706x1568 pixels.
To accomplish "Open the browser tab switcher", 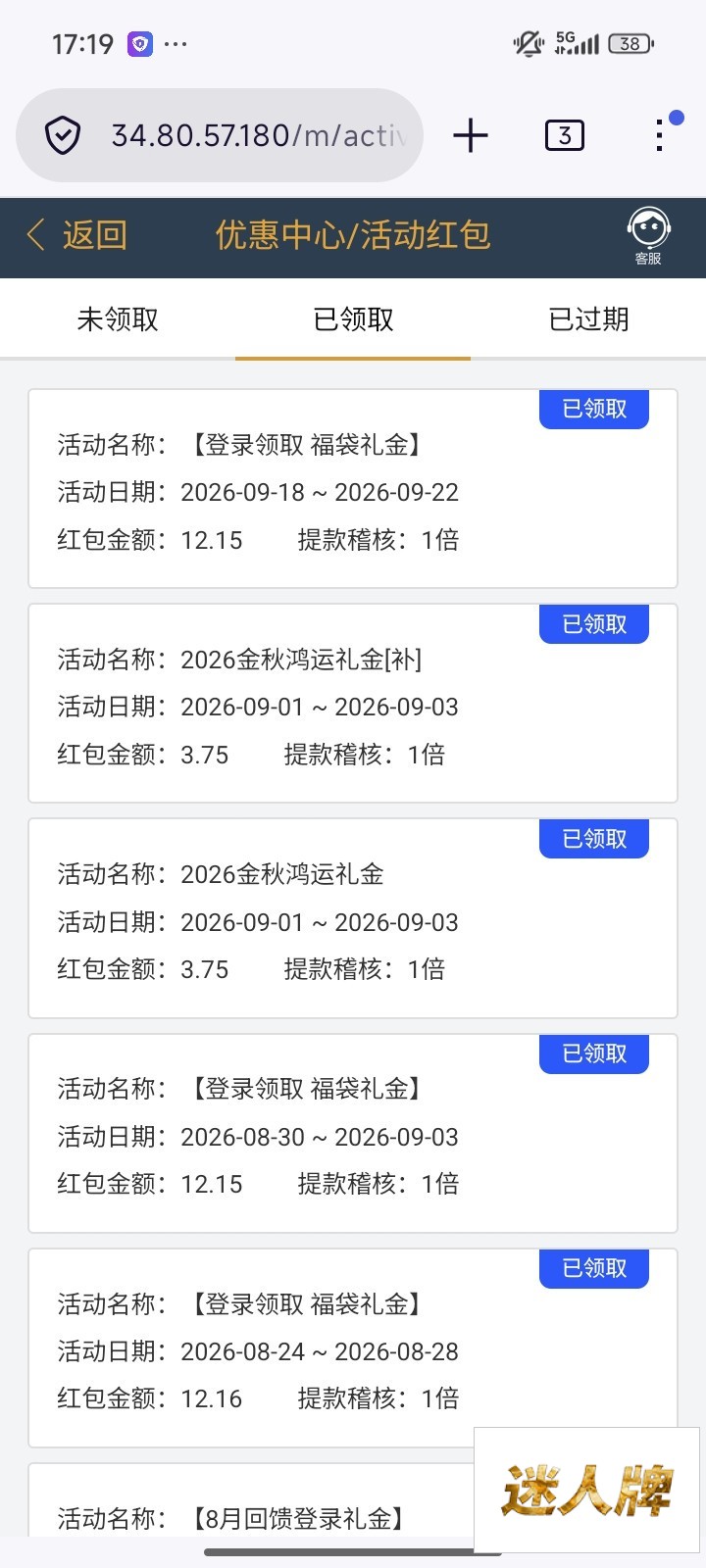I will [564, 135].
